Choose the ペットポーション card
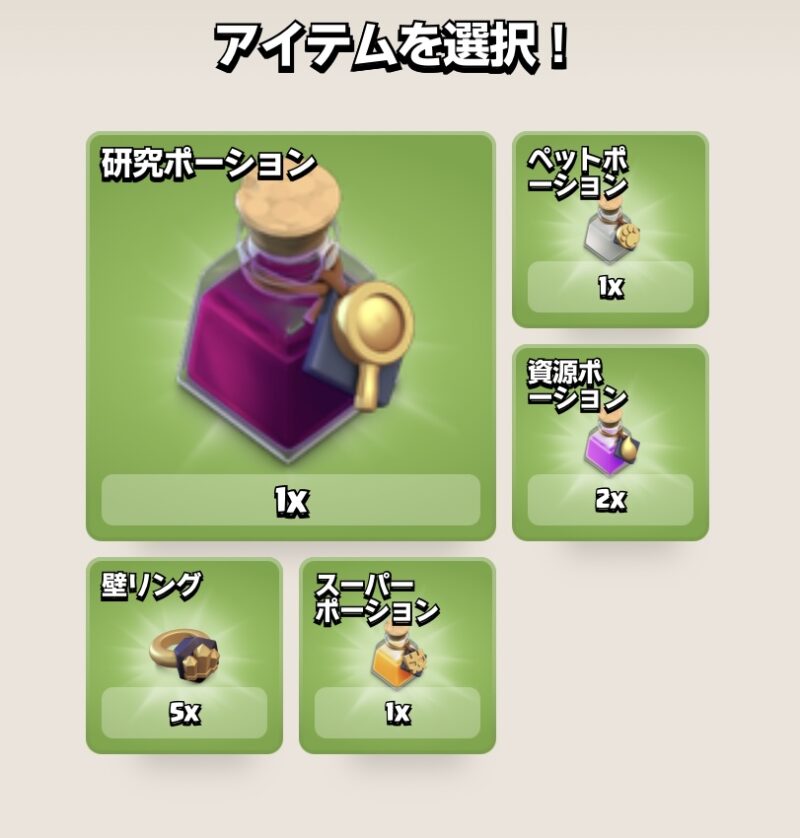This screenshot has width=800, height=838. pyautogui.click(x=610, y=230)
